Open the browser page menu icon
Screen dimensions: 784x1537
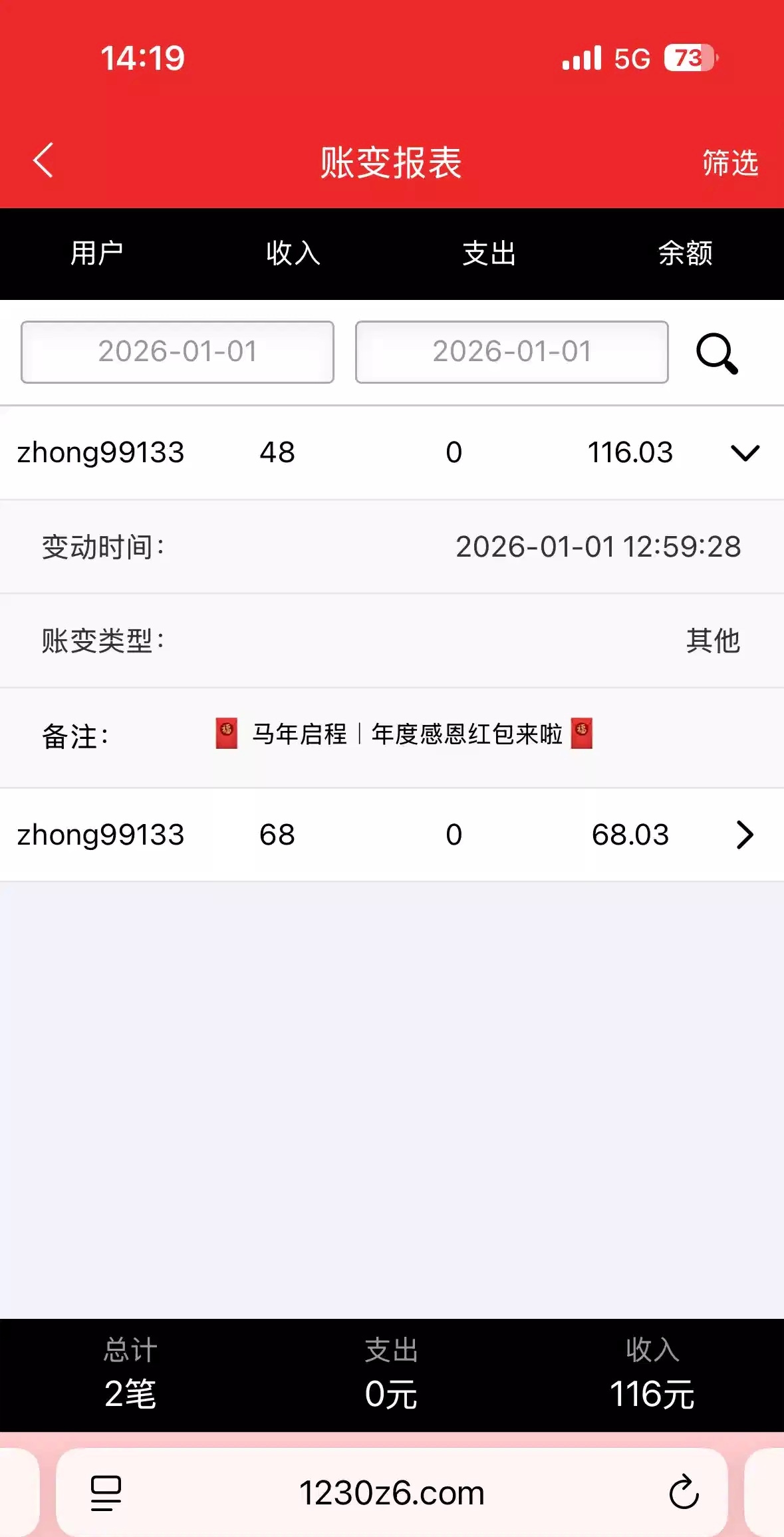click(106, 1492)
